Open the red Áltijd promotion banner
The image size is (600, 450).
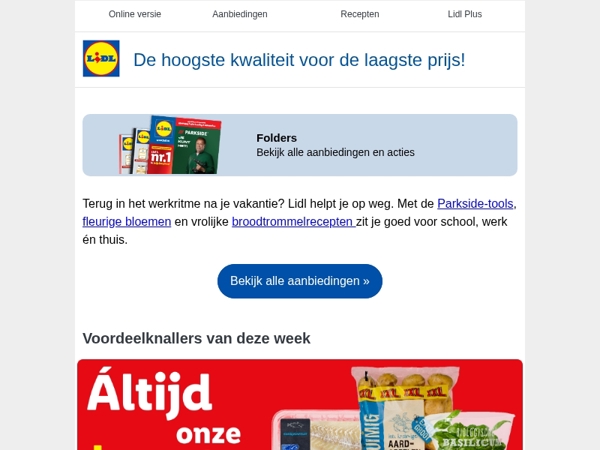(x=300, y=405)
